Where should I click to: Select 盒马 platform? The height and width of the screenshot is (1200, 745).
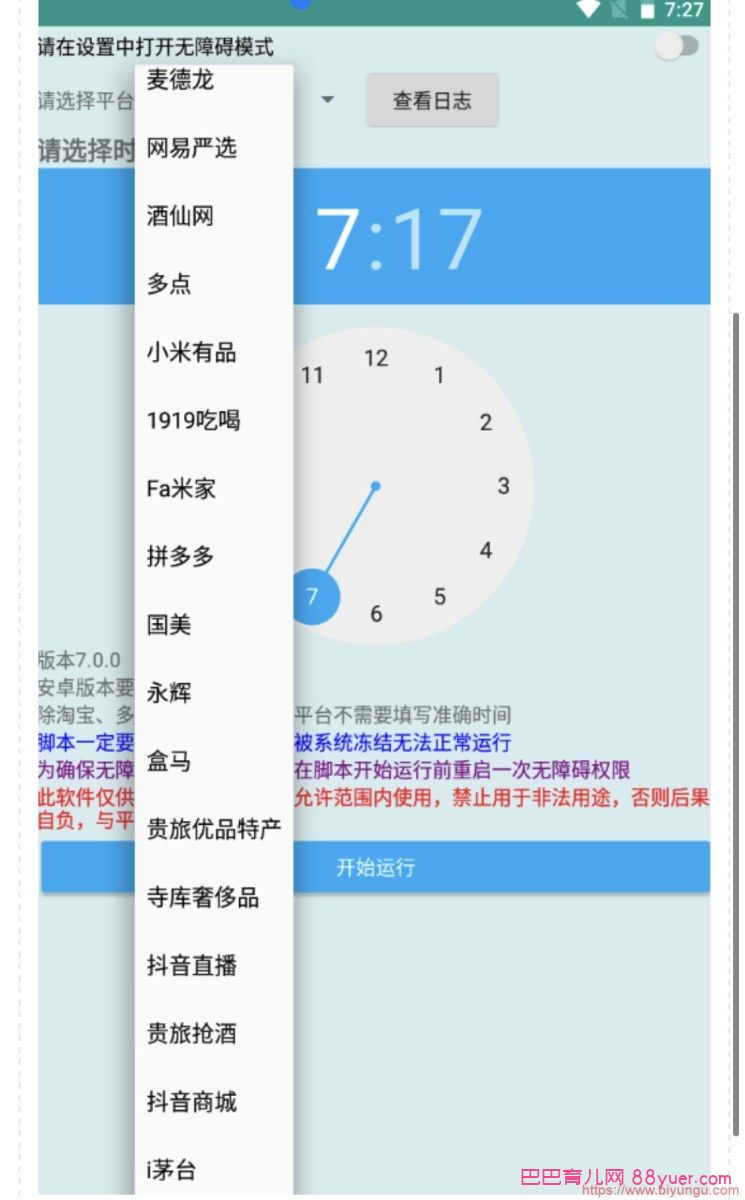point(213,761)
